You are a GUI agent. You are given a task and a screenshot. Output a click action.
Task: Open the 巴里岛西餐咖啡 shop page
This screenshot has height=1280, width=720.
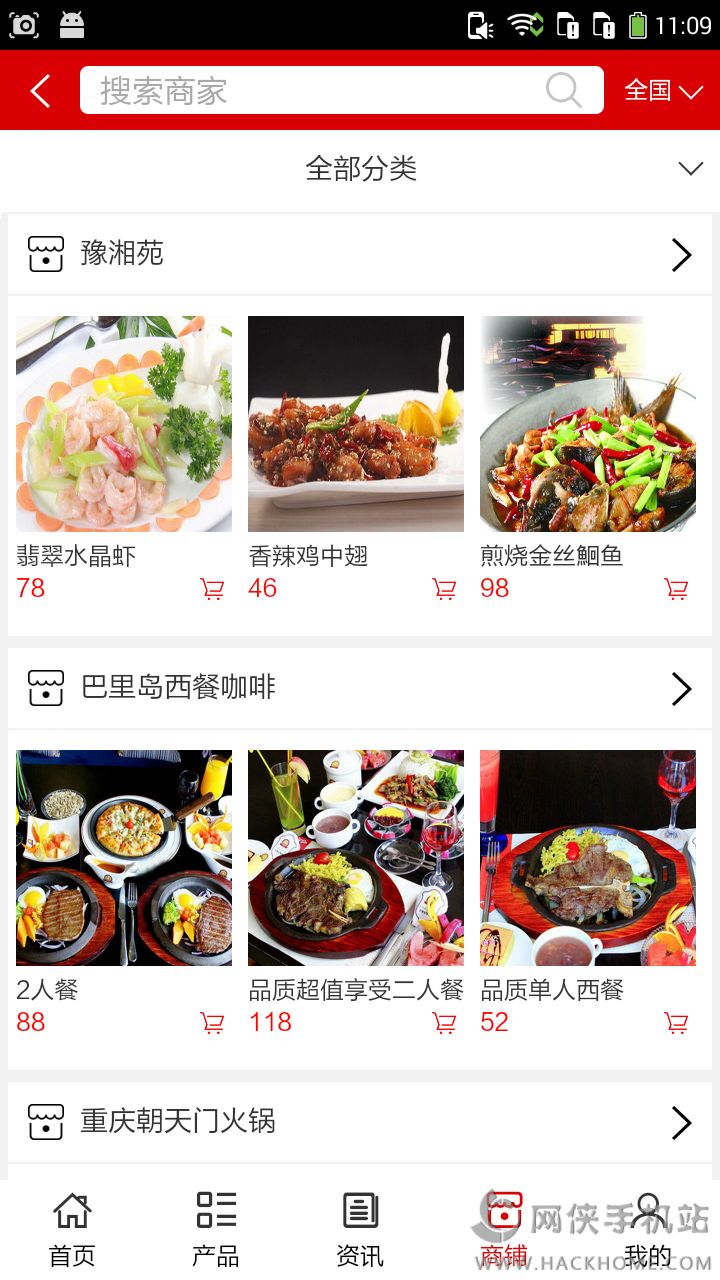(360, 688)
